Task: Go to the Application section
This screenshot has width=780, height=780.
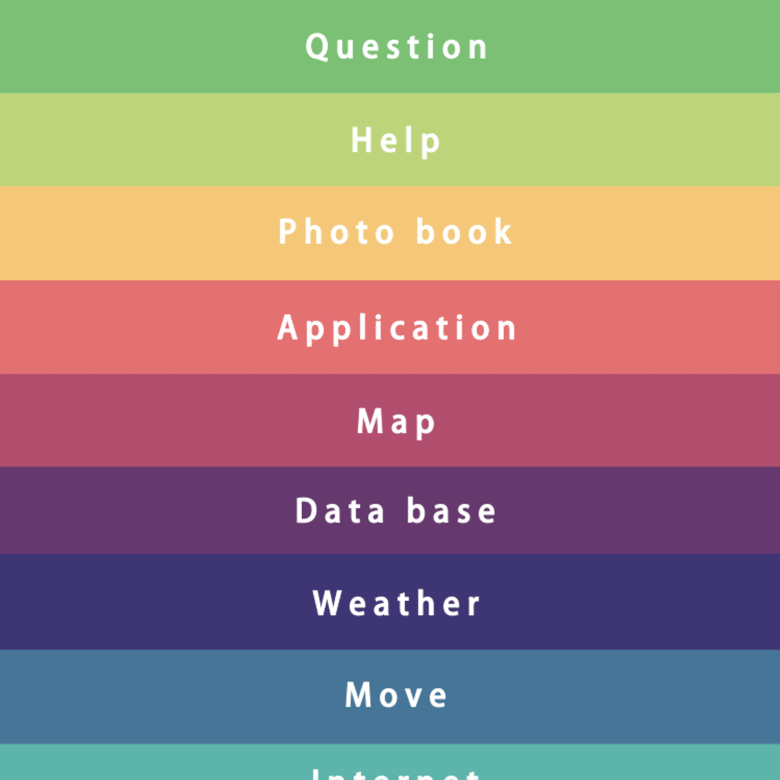Action: (x=397, y=327)
